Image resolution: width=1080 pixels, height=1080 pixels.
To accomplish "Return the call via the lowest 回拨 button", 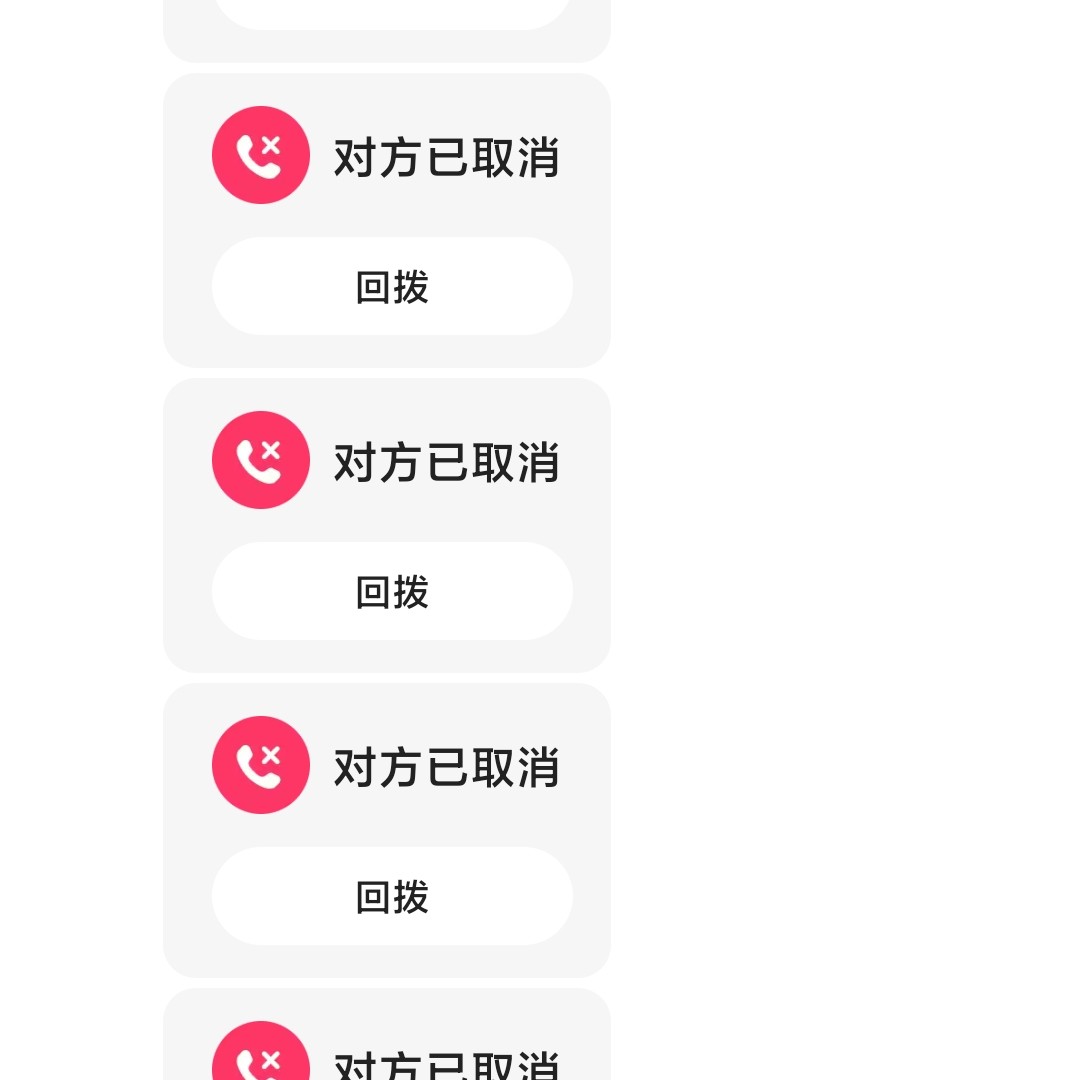I will [x=392, y=897].
